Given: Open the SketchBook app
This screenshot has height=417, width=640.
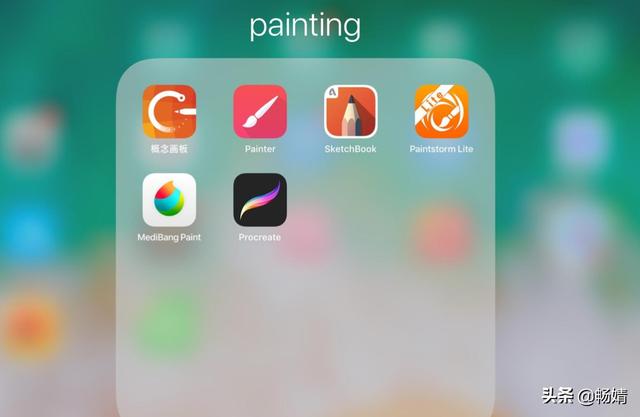Looking at the screenshot, I should (350, 111).
